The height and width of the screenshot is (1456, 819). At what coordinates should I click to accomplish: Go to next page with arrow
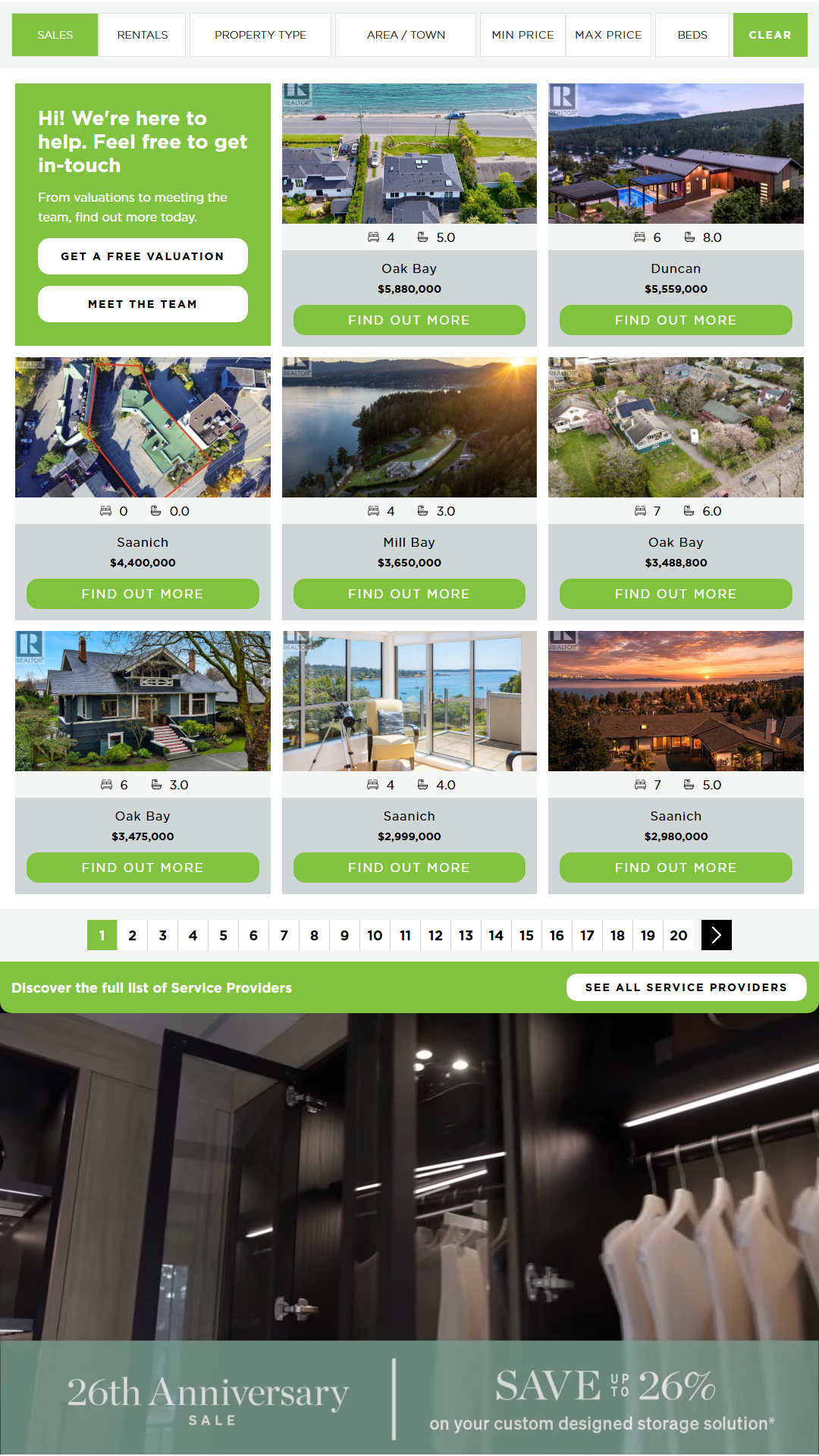pos(717,935)
